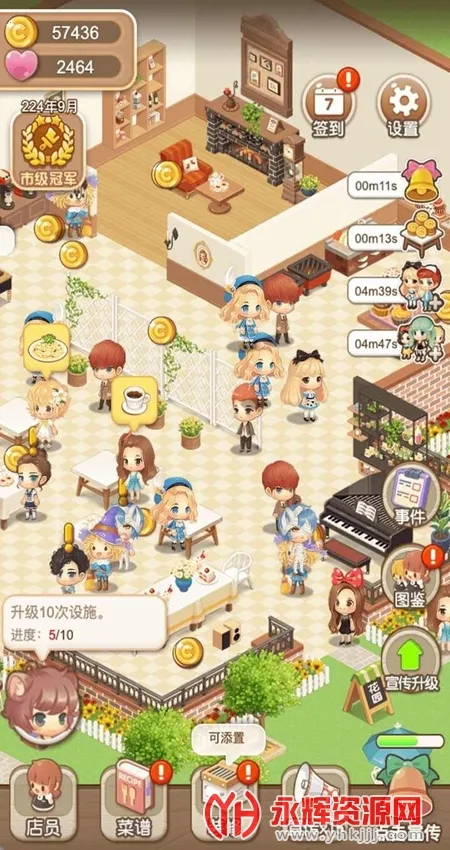Open the 花园 garden sign

click(369, 696)
